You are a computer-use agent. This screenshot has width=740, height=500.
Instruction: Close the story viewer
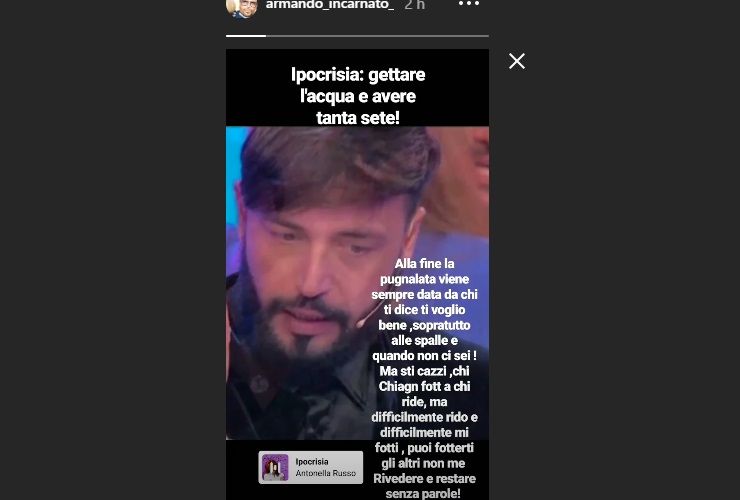click(516, 61)
